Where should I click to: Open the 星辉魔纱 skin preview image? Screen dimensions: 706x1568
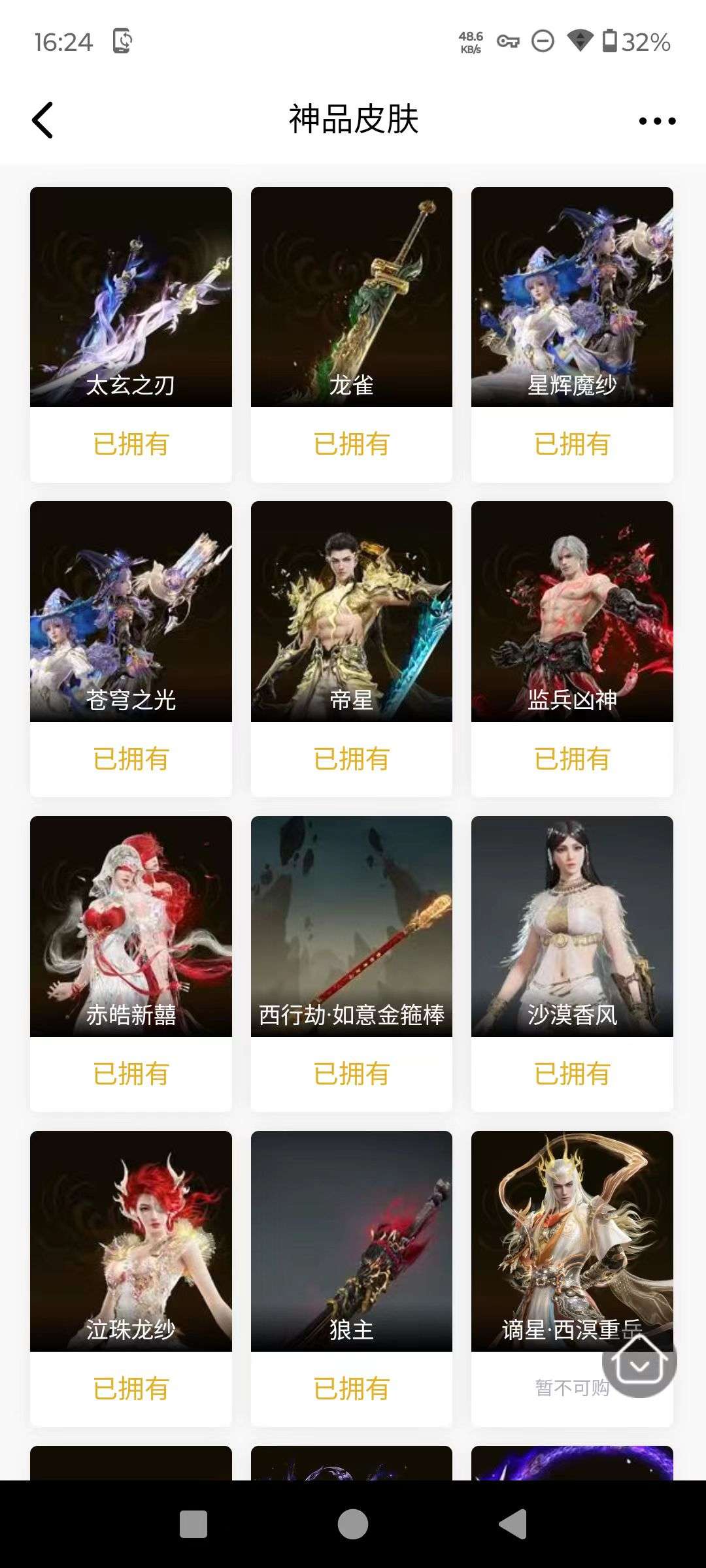point(571,294)
